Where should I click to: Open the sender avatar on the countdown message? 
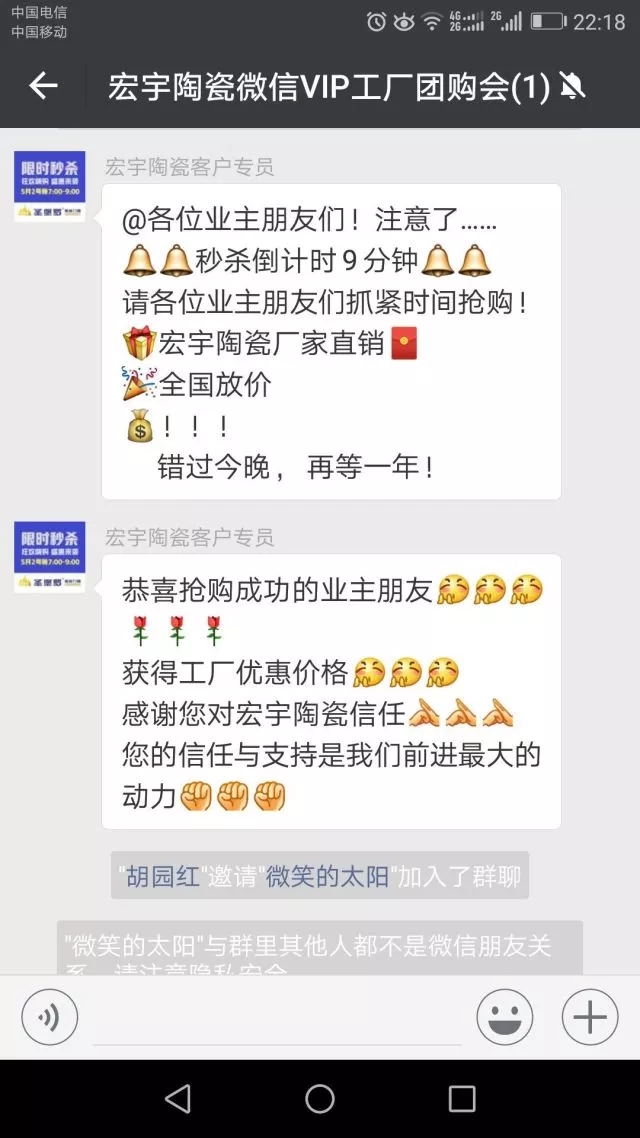[49, 187]
